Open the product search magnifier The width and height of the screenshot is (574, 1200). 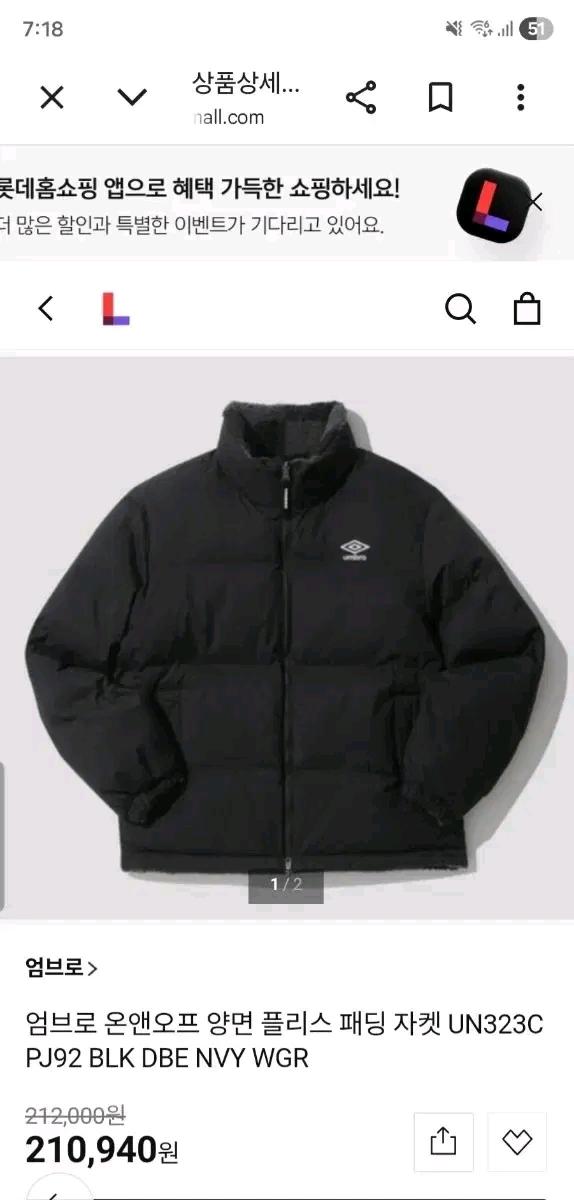click(459, 309)
